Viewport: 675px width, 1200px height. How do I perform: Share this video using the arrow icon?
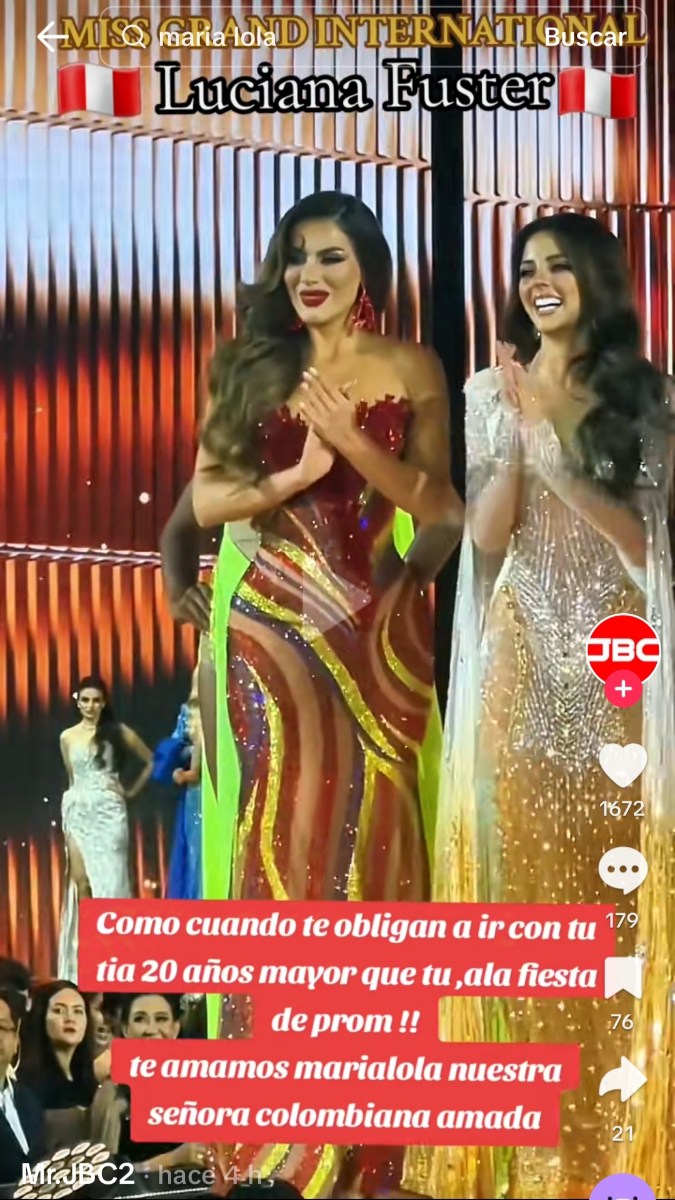[x=623, y=1076]
